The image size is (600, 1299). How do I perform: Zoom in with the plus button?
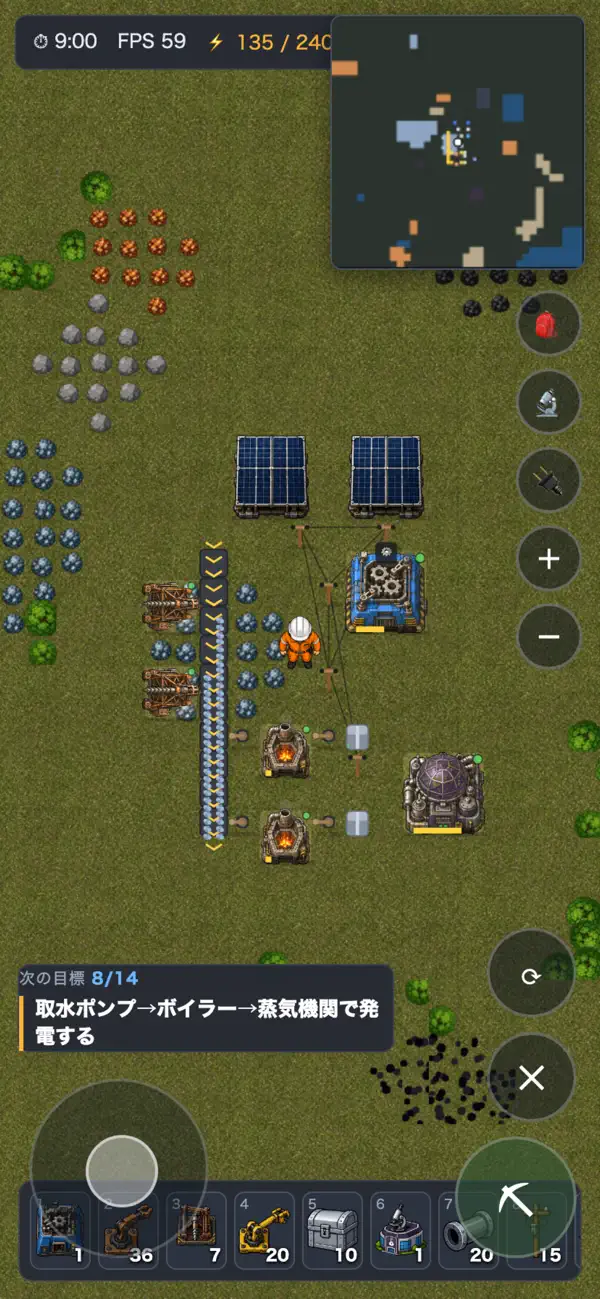click(x=549, y=559)
